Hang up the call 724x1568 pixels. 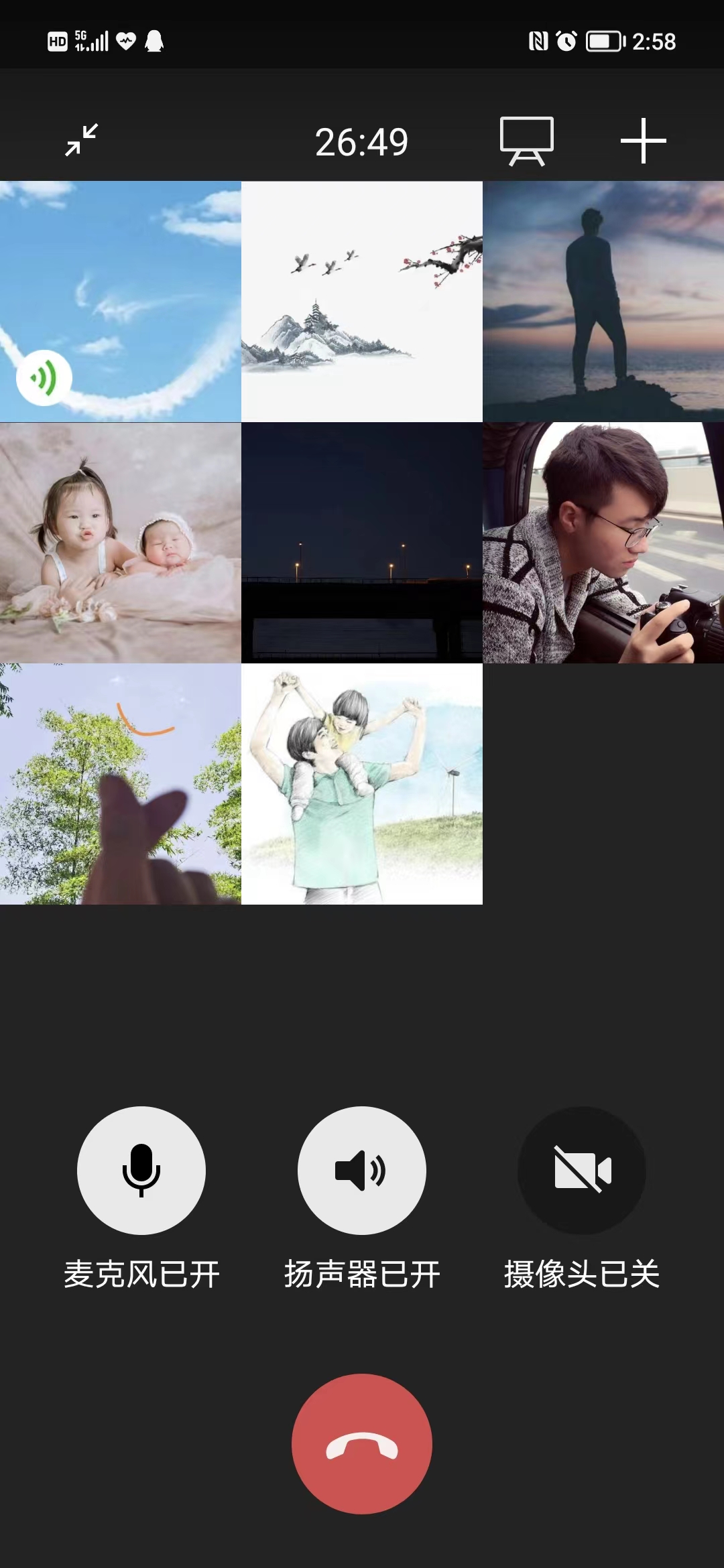point(362,1443)
